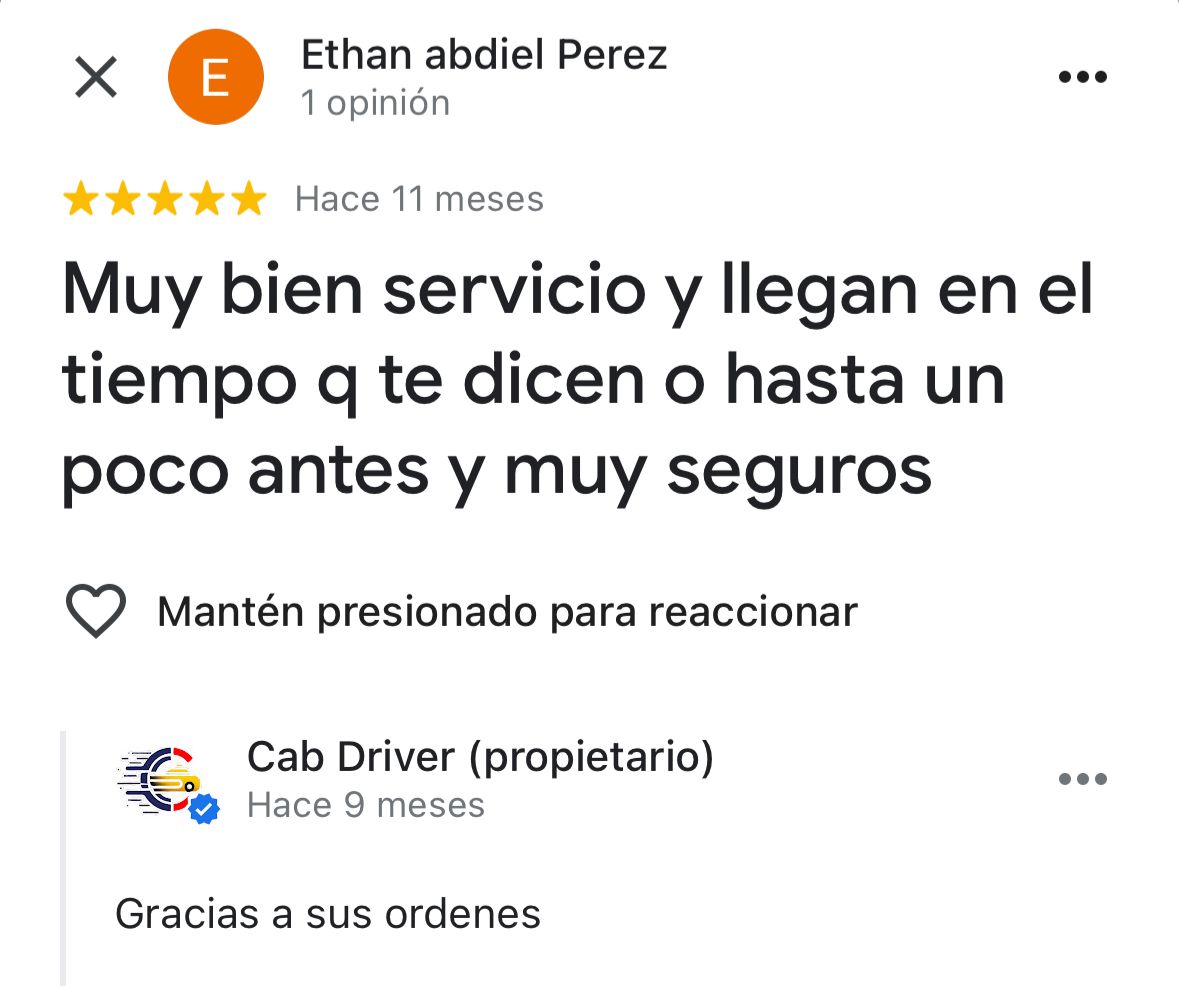View Cab Driver owner profile logo
The image size is (1179, 989).
point(162,781)
